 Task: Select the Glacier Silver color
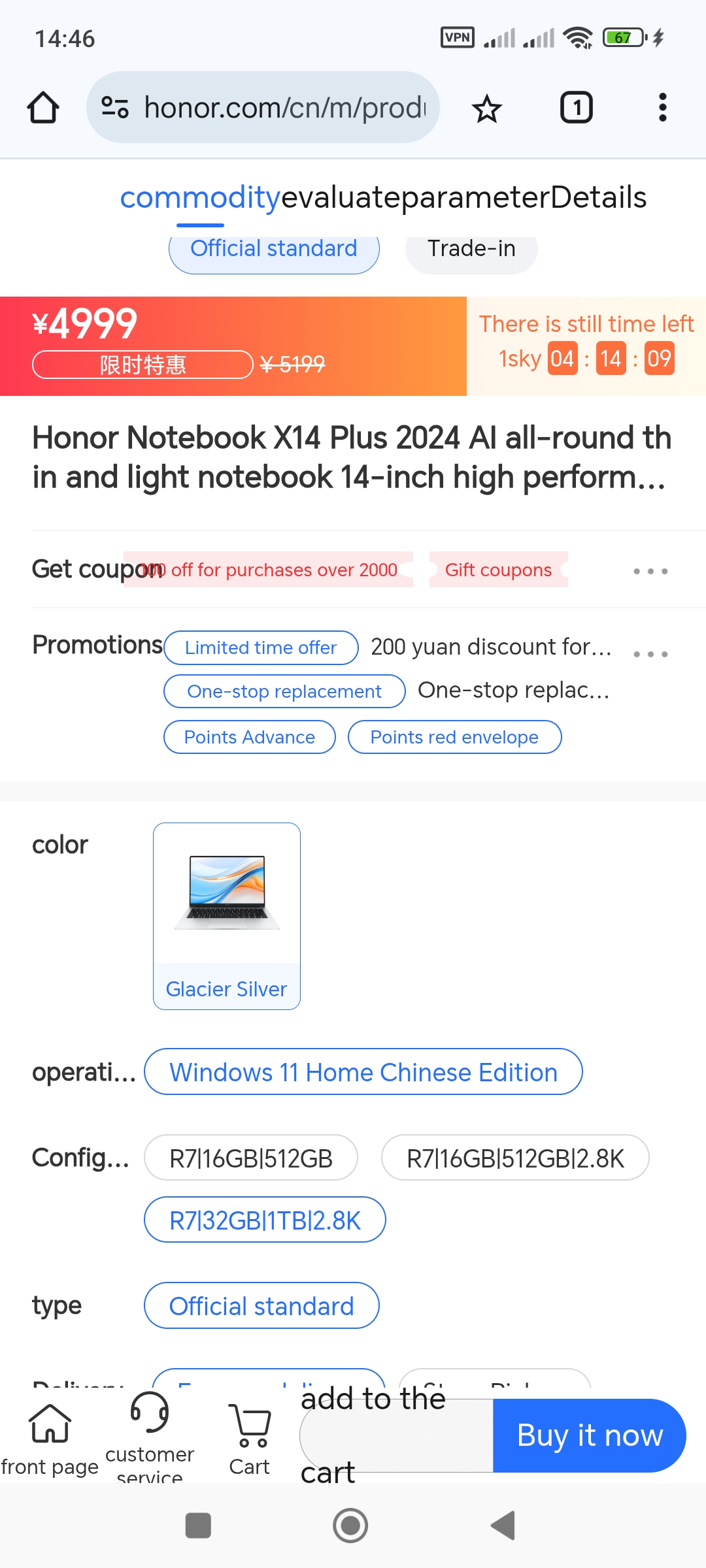[227, 916]
